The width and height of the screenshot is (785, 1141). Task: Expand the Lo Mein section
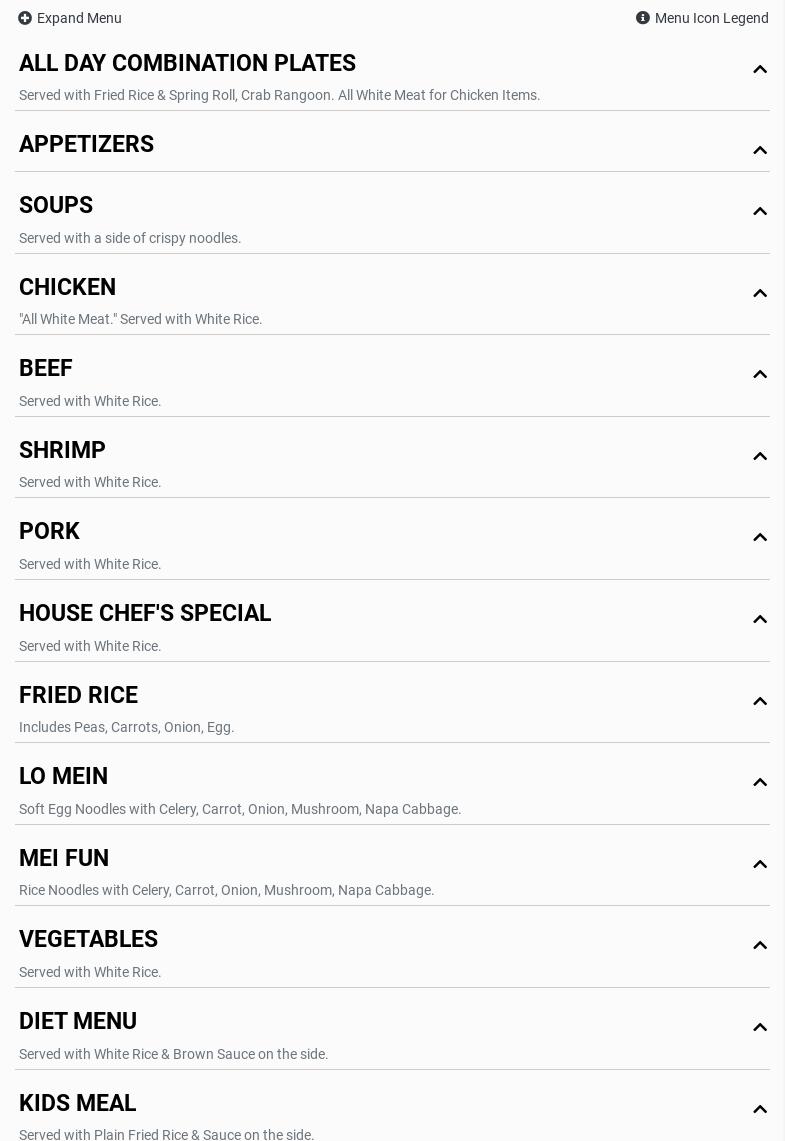click(x=63, y=777)
